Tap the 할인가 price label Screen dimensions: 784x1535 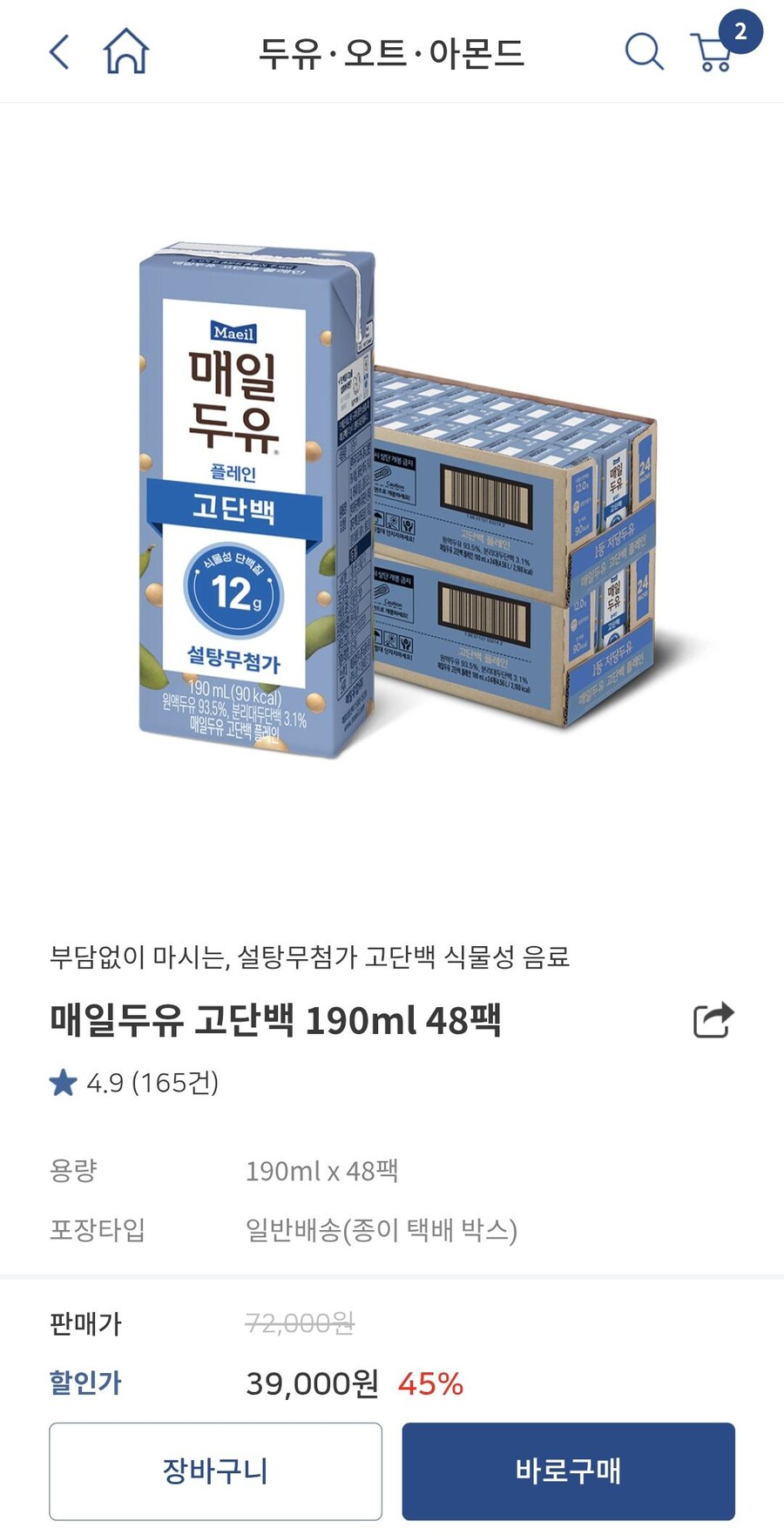point(84,1382)
